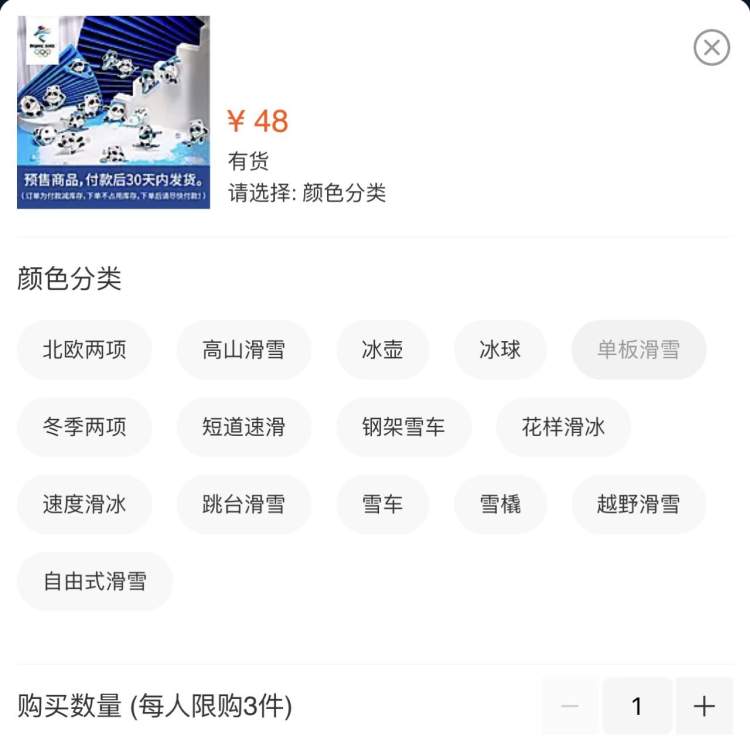Choose the 高山滑雪 variant
Image resolution: width=750 pixels, height=750 pixels.
tap(243, 350)
